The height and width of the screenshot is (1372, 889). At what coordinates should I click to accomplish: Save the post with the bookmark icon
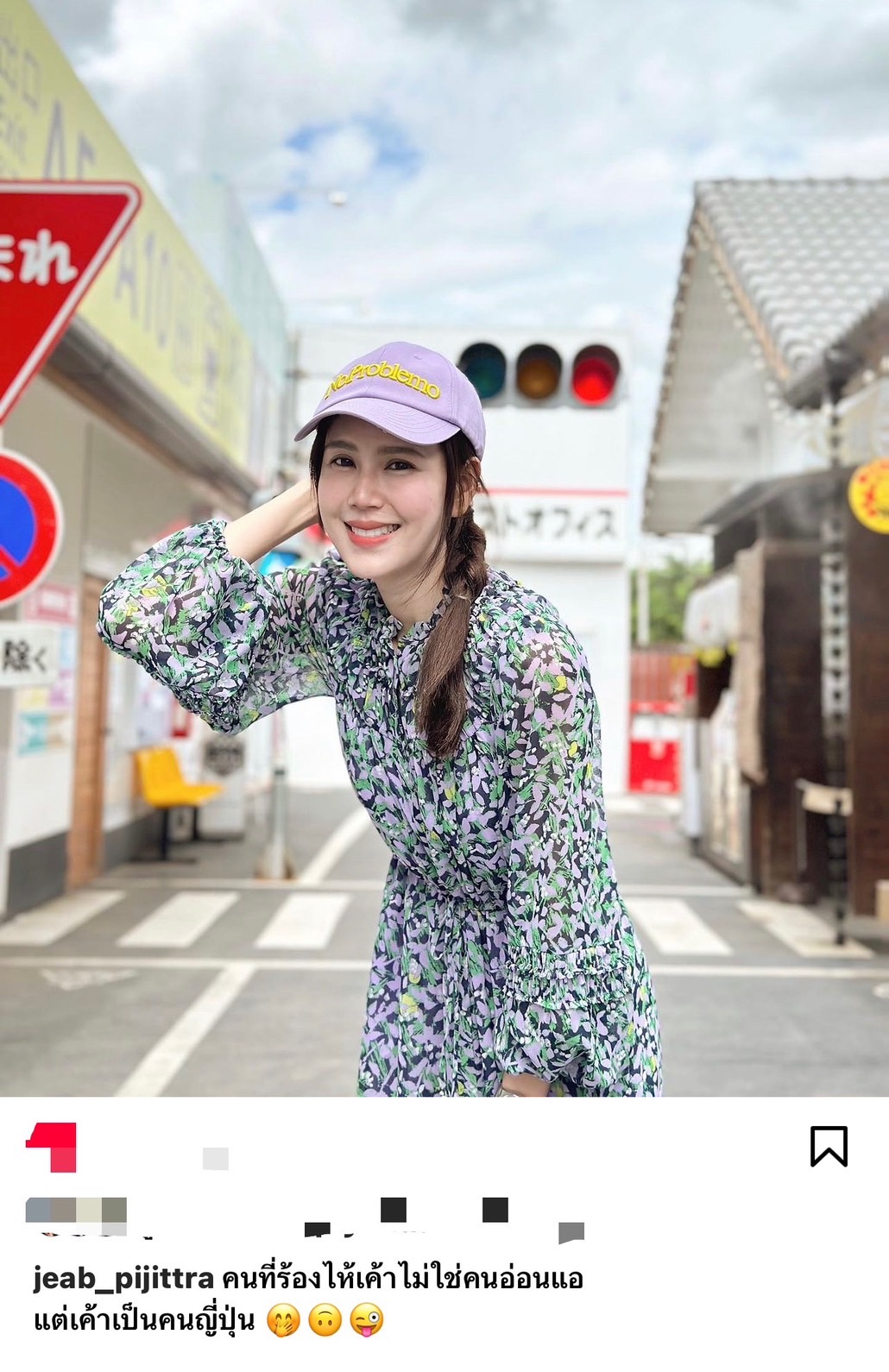tap(829, 1146)
